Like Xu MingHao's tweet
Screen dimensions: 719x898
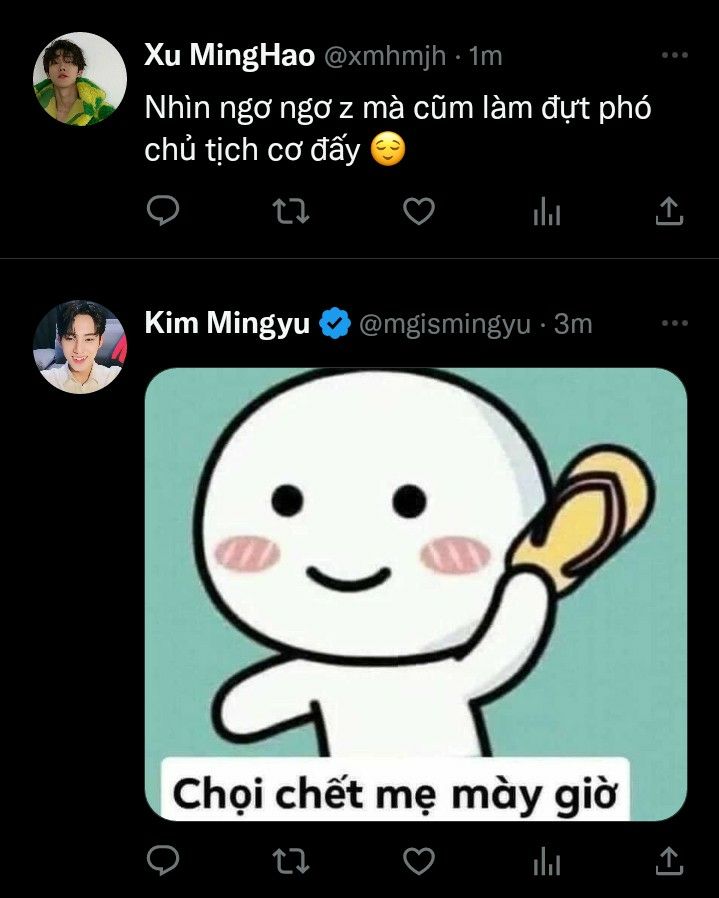pyautogui.click(x=419, y=211)
